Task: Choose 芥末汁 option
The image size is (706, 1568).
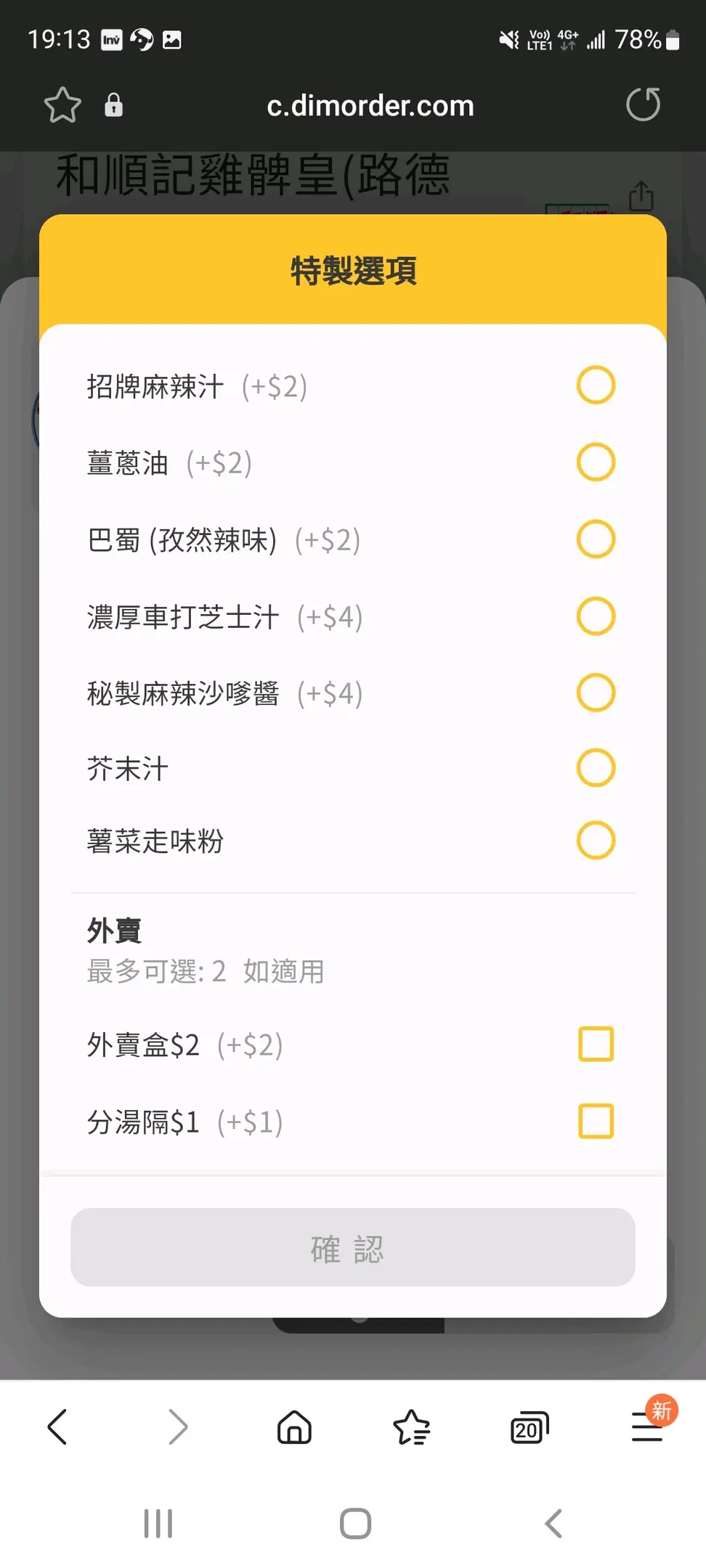Action: 596,768
